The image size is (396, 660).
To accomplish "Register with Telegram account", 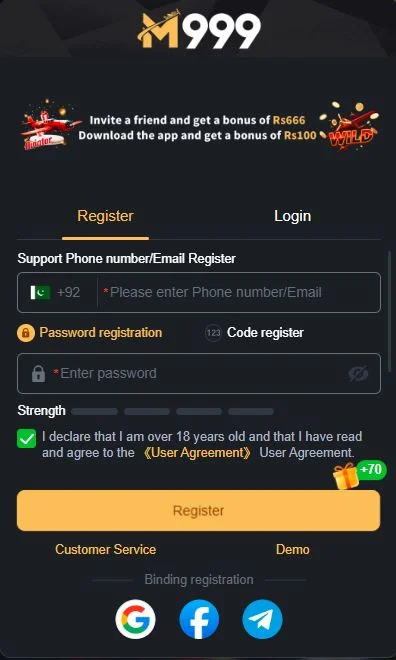I will pyautogui.click(x=262, y=619).
